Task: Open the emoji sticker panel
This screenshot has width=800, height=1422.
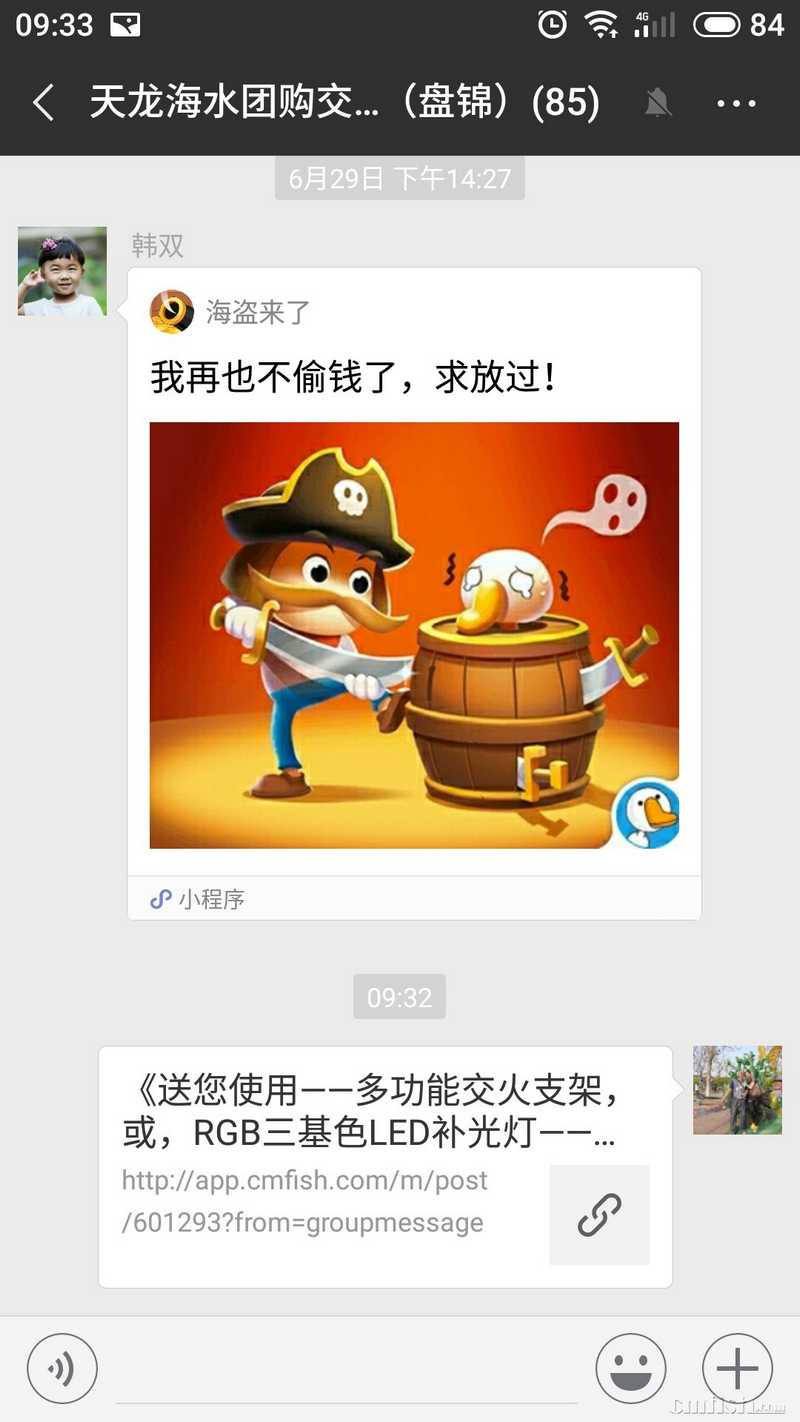Action: pyautogui.click(x=630, y=1368)
